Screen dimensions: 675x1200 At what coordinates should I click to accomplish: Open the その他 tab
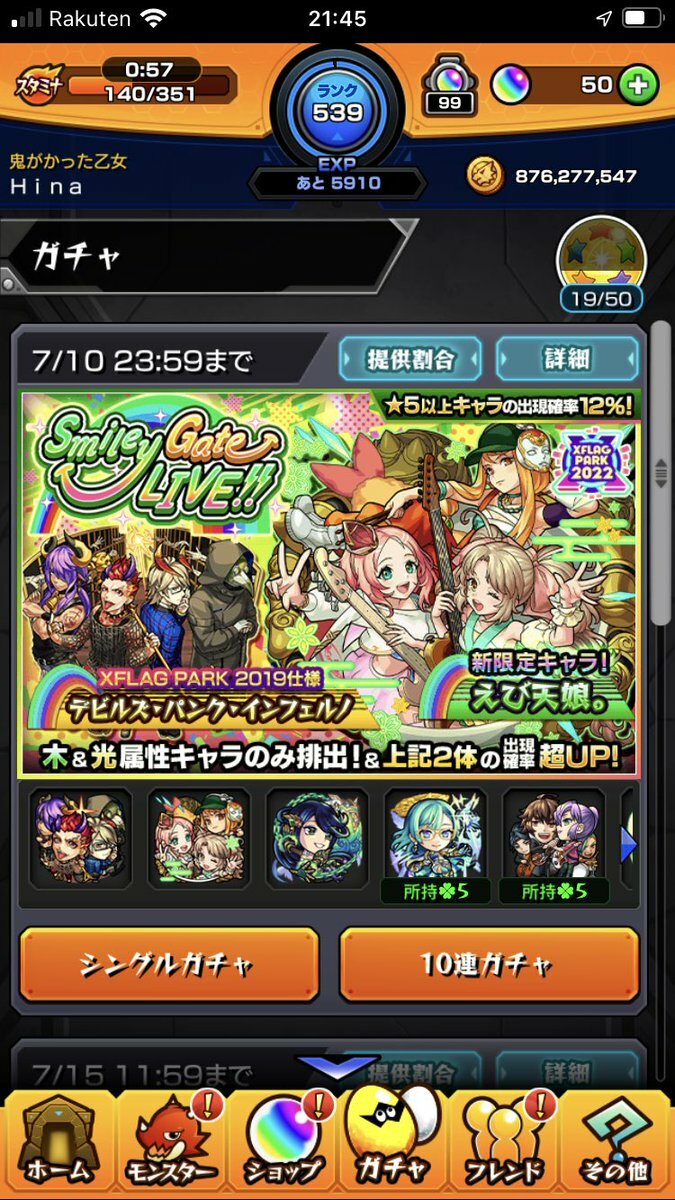coord(617,1145)
